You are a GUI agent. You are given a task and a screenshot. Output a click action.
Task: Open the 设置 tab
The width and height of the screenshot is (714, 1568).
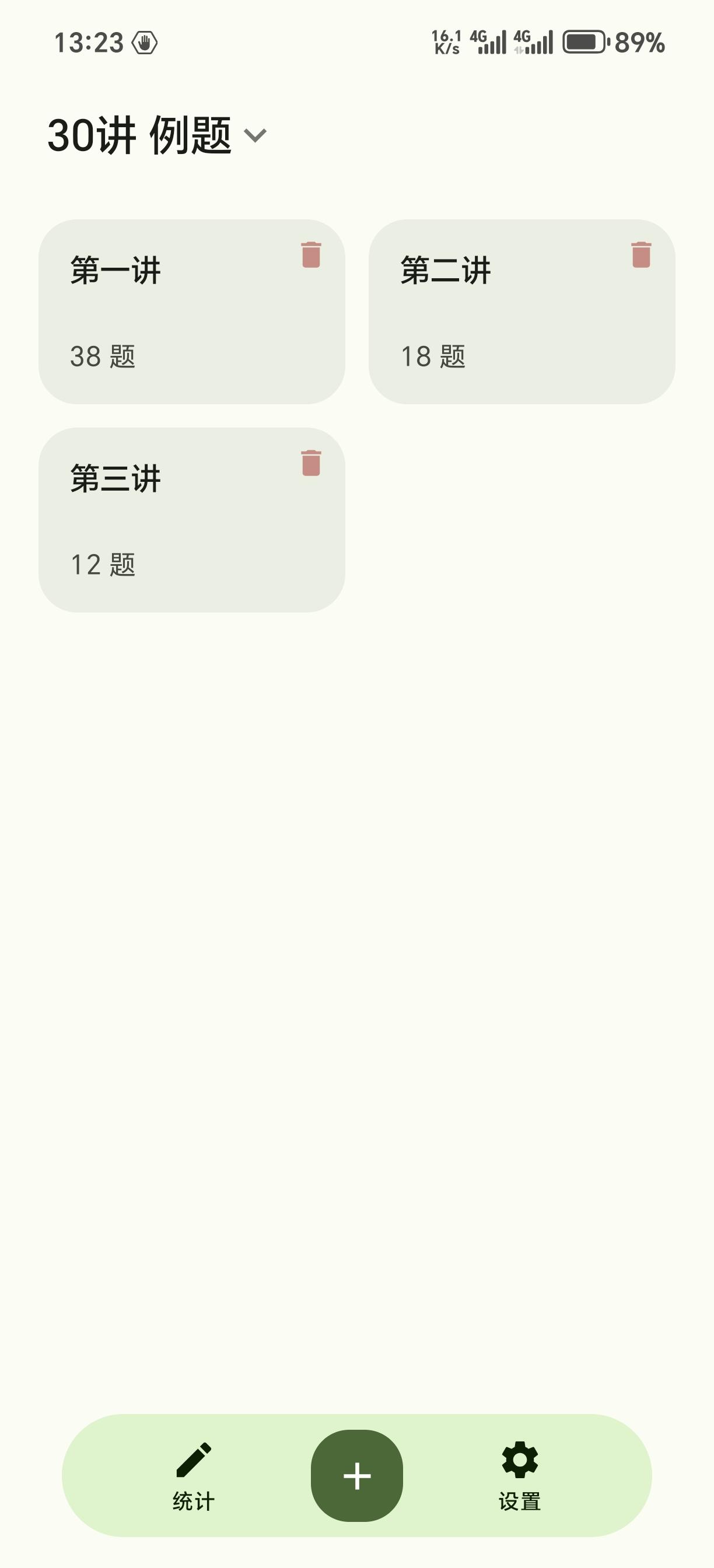[520, 1475]
